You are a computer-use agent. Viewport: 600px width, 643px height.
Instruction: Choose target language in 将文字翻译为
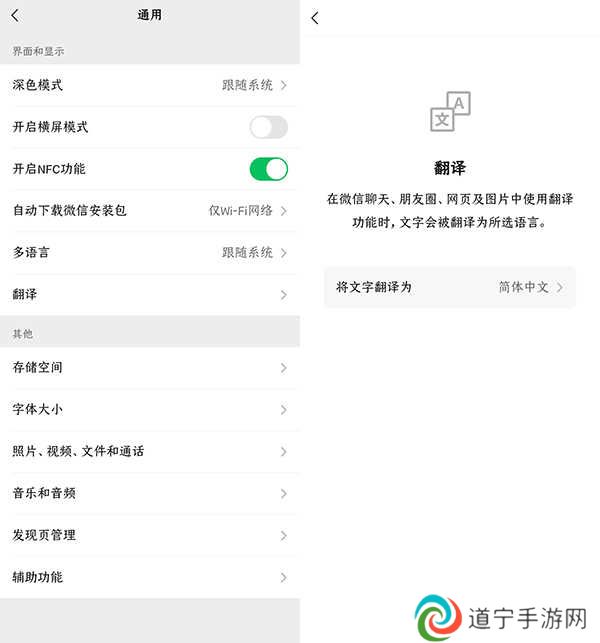pyautogui.click(x=450, y=287)
